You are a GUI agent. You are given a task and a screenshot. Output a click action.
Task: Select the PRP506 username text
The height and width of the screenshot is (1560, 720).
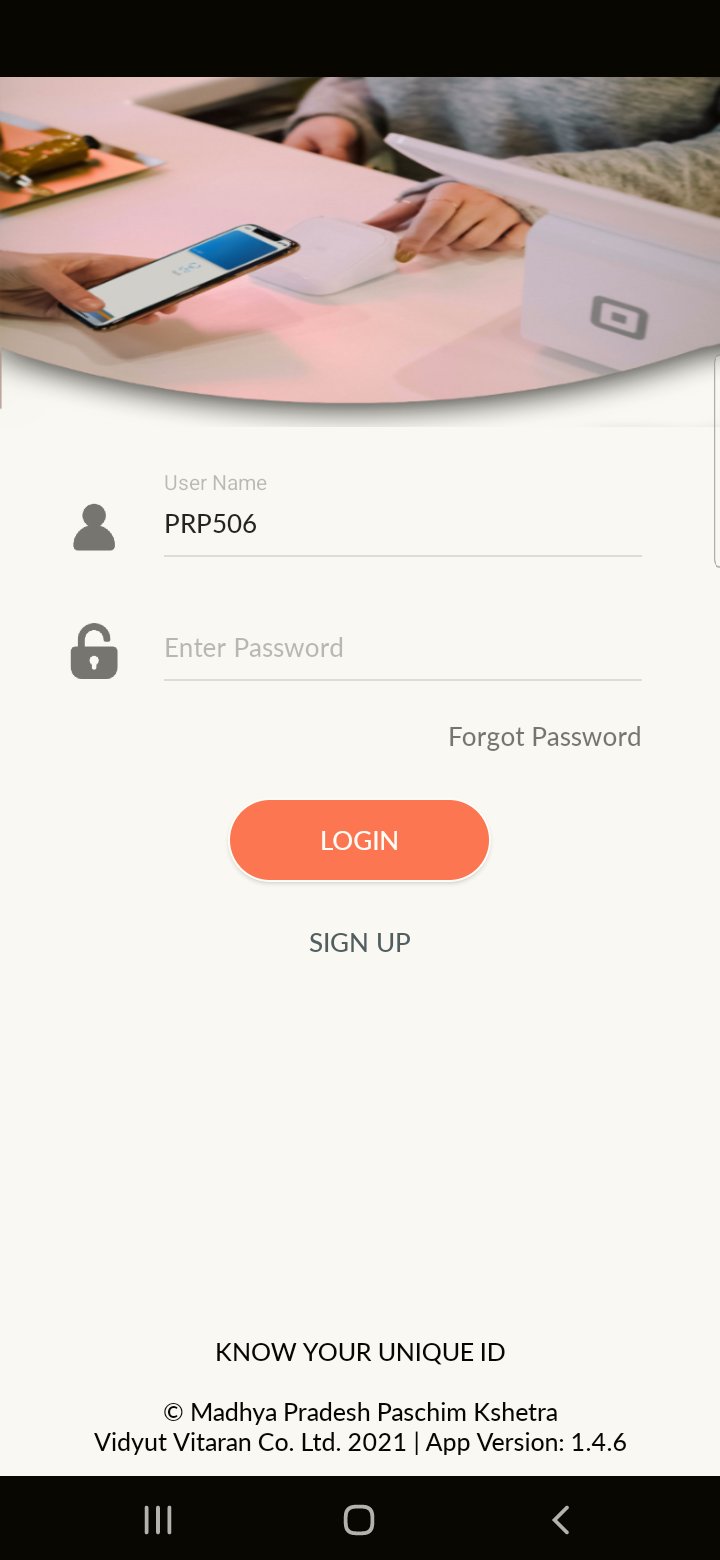(210, 523)
